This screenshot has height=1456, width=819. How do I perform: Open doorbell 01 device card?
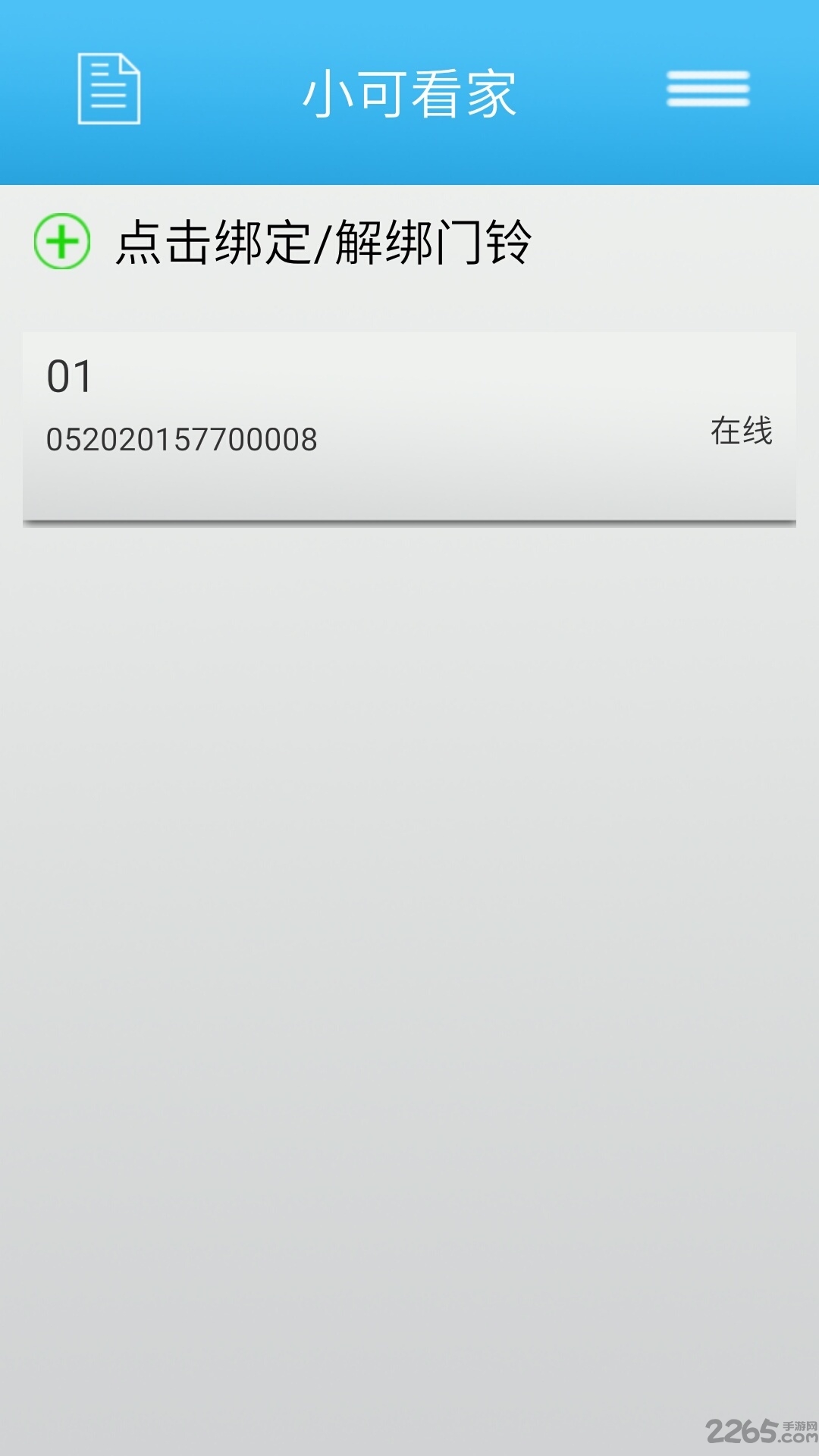pyautogui.click(x=409, y=426)
